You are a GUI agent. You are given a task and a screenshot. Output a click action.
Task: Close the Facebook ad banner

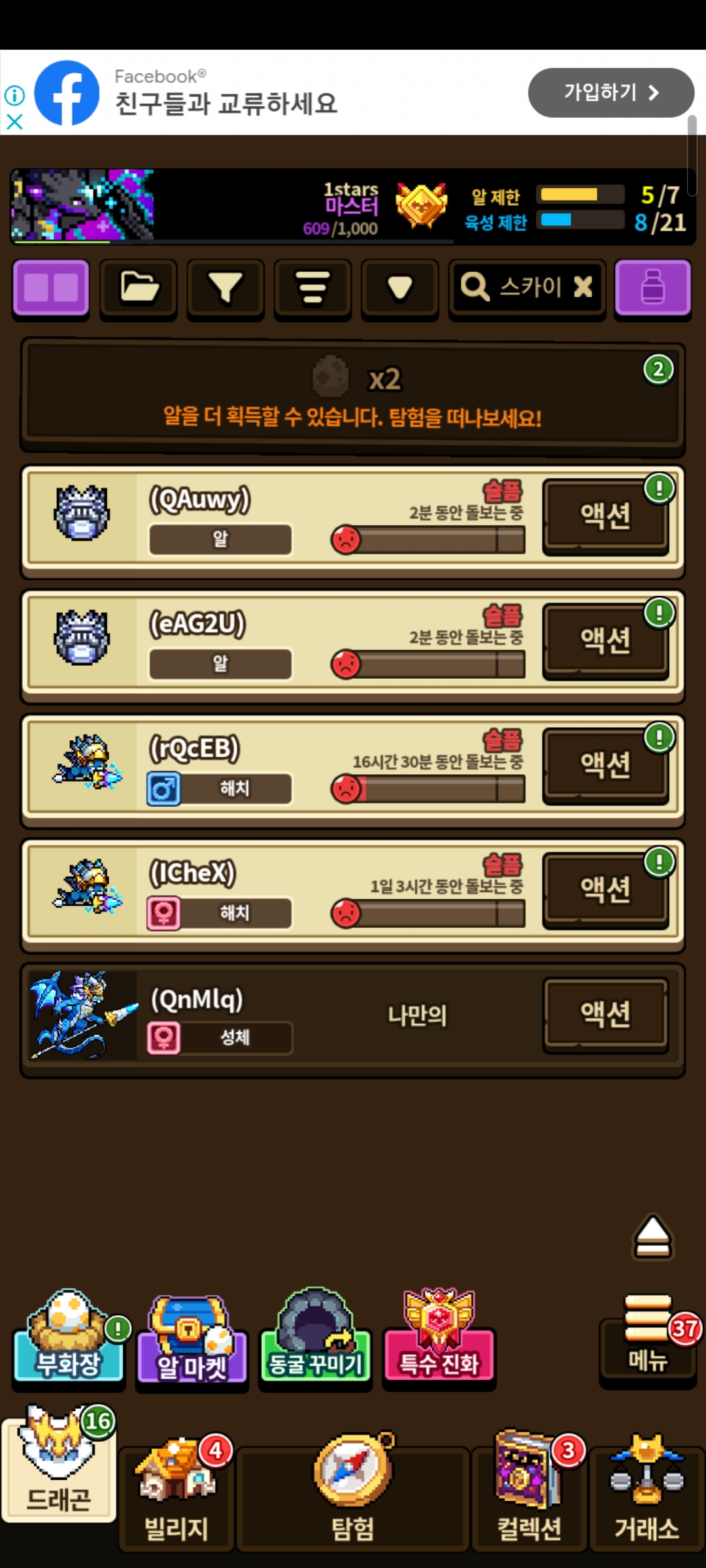pos(14,122)
